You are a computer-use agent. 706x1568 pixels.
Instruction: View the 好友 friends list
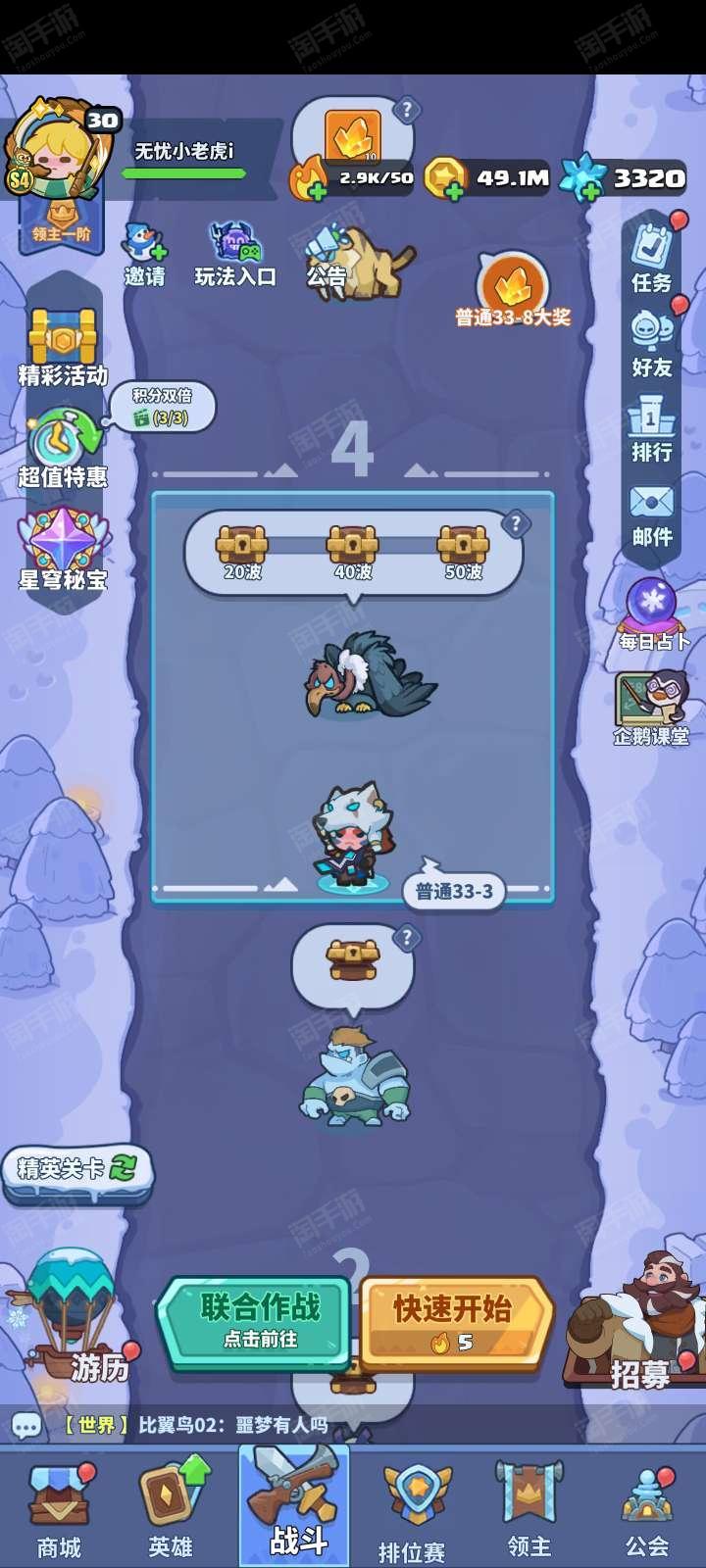(651, 343)
